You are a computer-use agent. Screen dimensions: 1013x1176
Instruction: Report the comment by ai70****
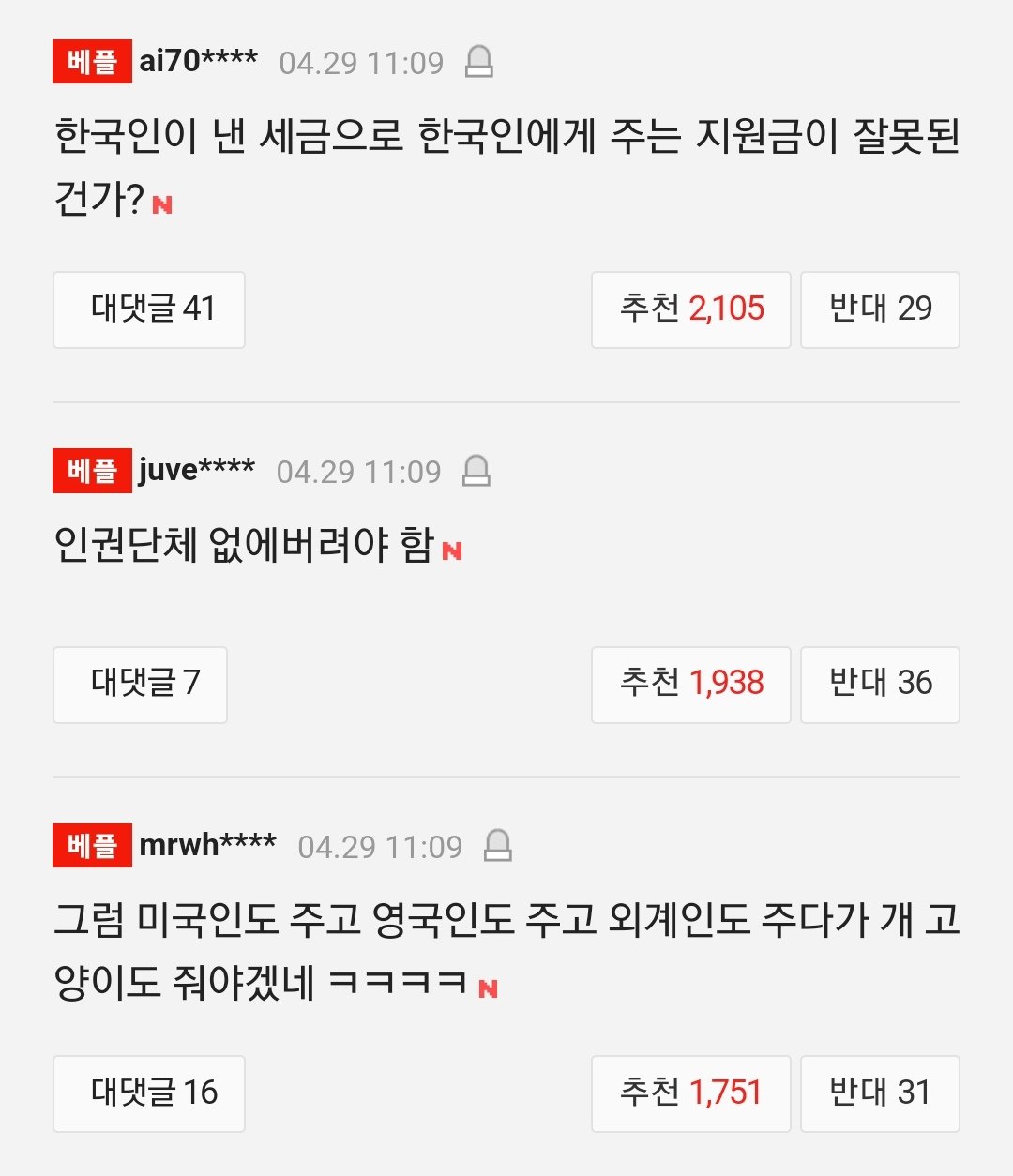[x=479, y=62]
